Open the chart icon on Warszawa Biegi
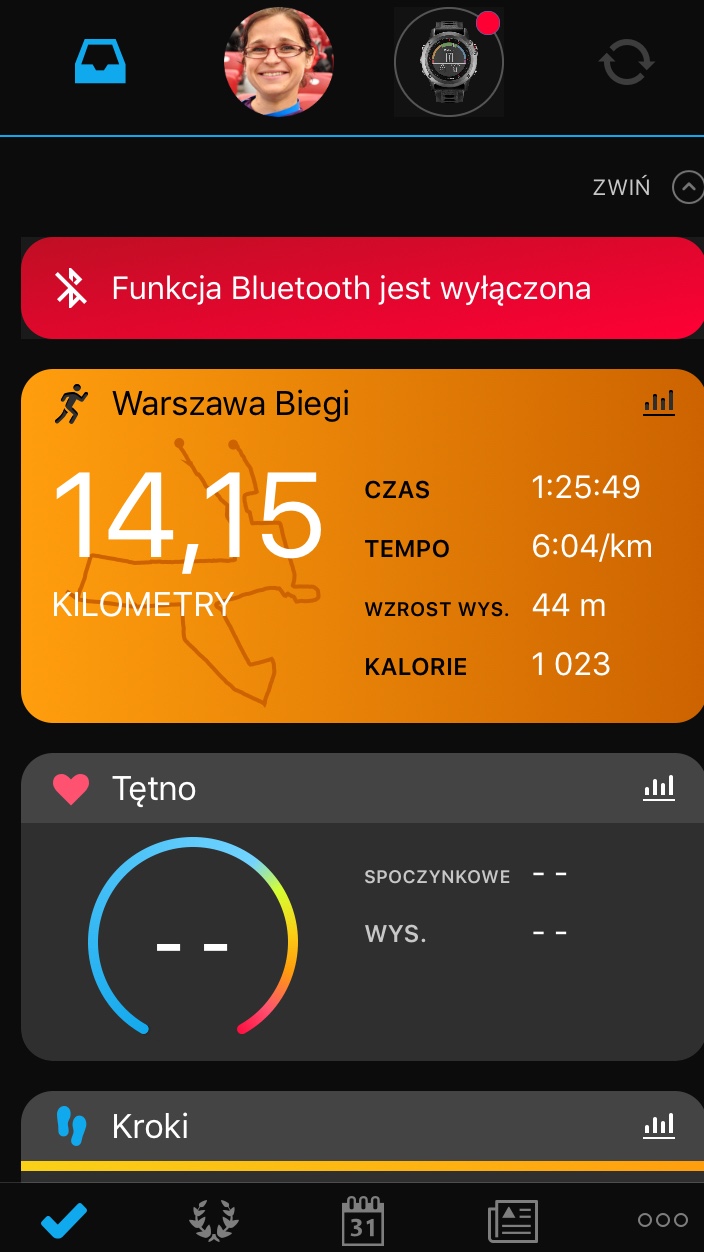This screenshot has width=704, height=1252. pos(658,403)
